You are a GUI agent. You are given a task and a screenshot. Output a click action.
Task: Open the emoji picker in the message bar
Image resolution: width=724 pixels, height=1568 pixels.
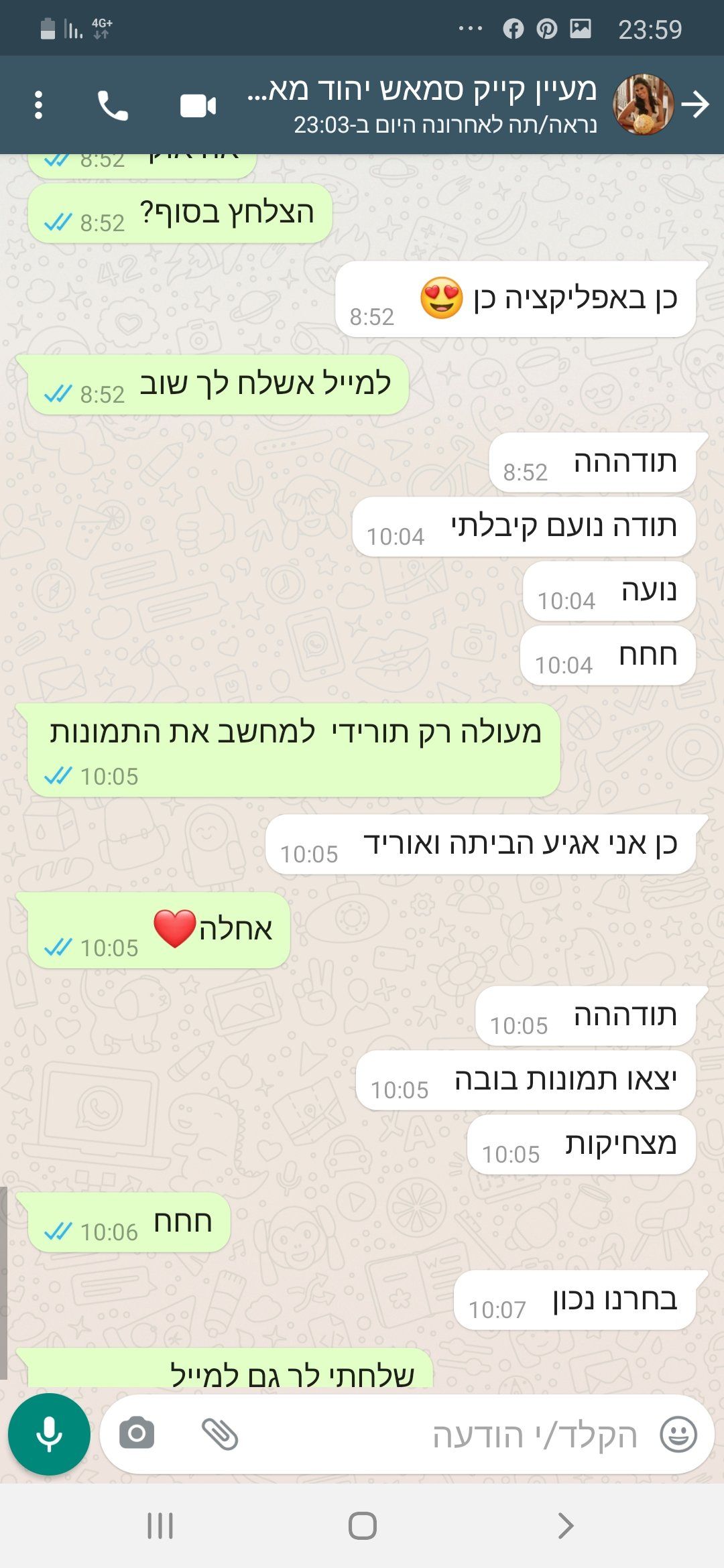pyautogui.click(x=678, y=1435)
